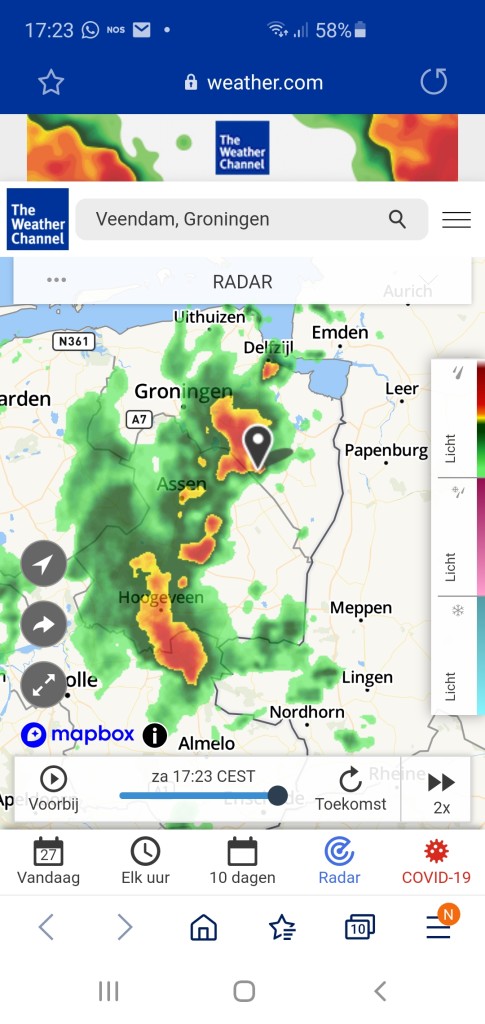Change playback speed with the 2x button

(x=441, y=792)
